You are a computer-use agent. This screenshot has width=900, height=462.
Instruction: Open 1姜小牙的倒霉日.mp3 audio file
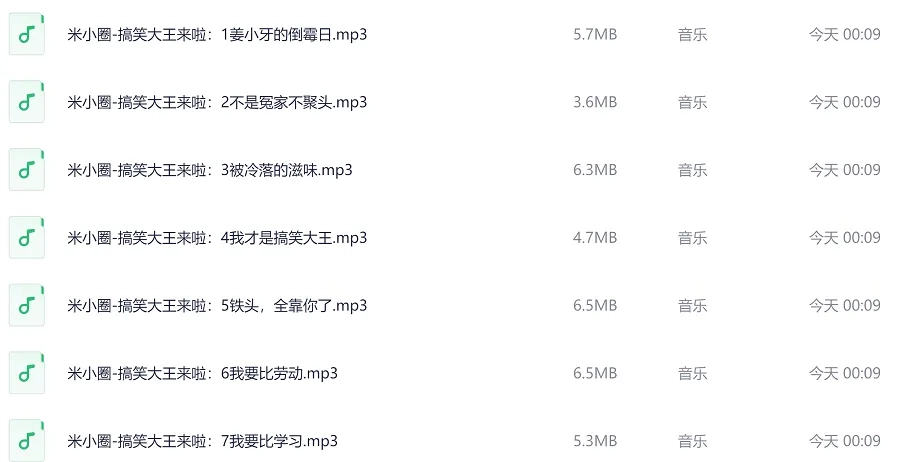tap(217, 34)
